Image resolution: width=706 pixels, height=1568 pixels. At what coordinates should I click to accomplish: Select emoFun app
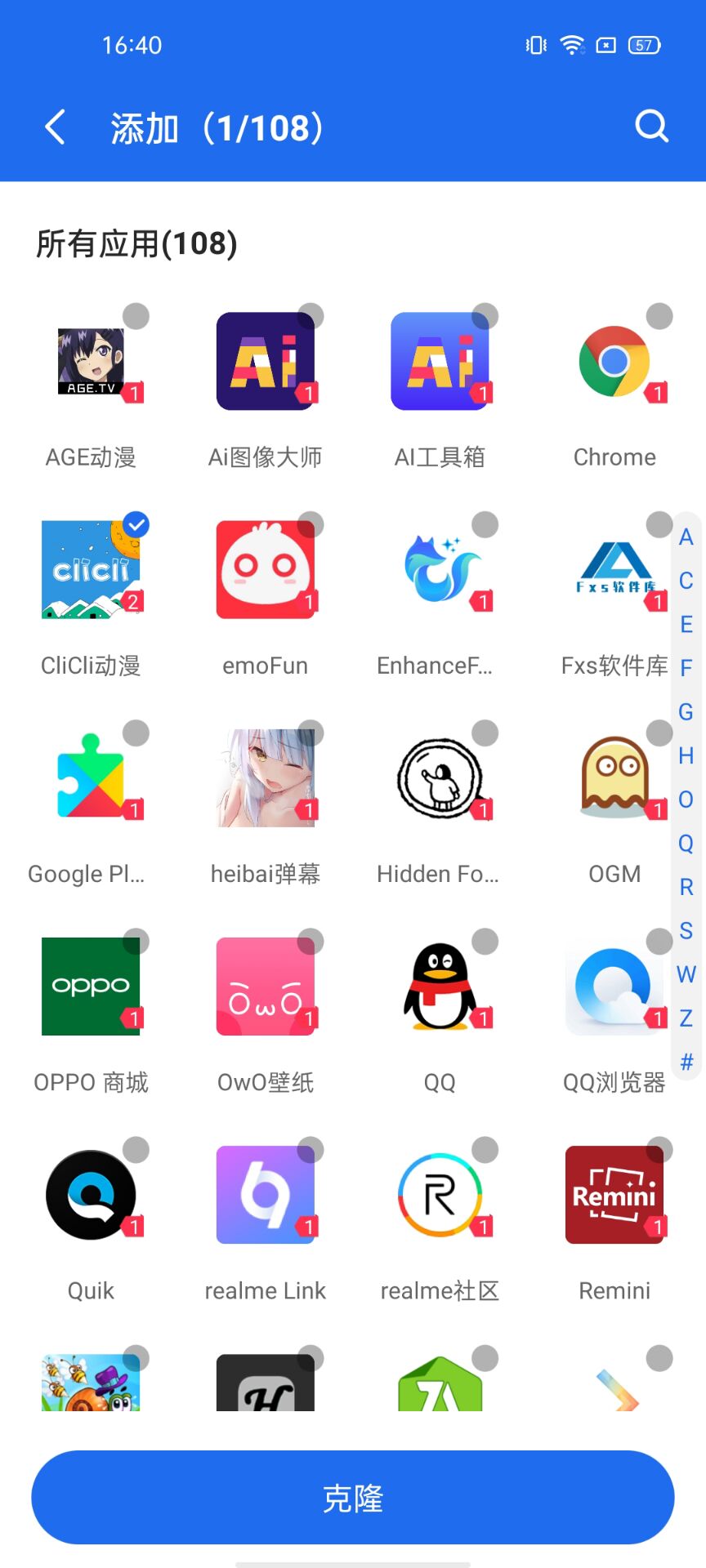(265, 571)
